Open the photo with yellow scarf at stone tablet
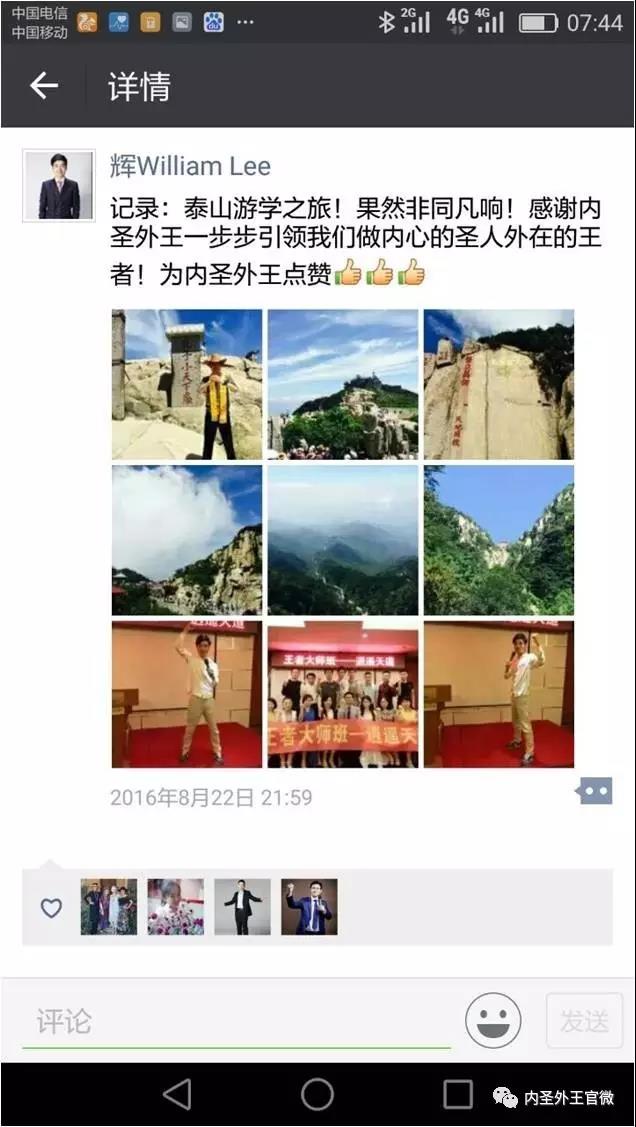Screen dimensions: 636x1127 187,384
